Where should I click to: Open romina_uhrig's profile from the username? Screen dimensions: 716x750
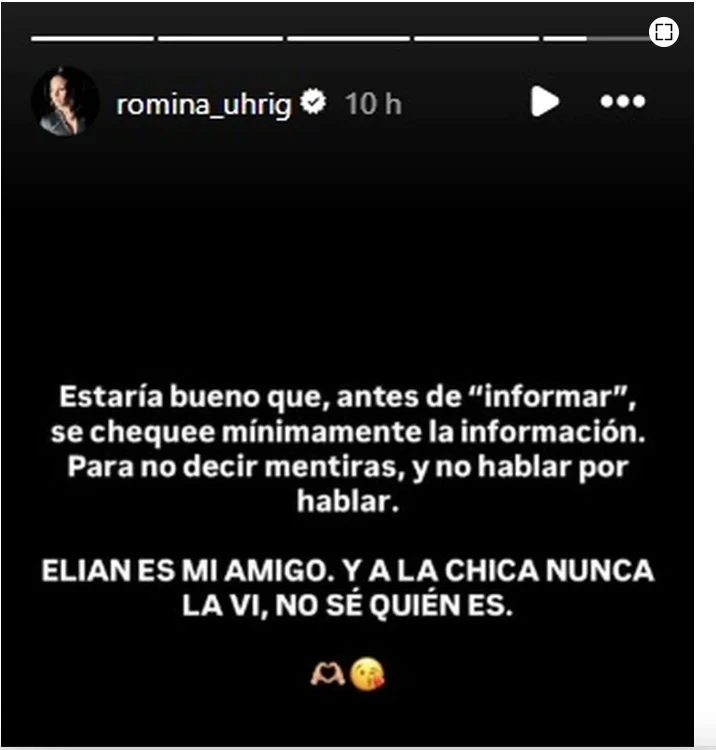coord(203,104)
